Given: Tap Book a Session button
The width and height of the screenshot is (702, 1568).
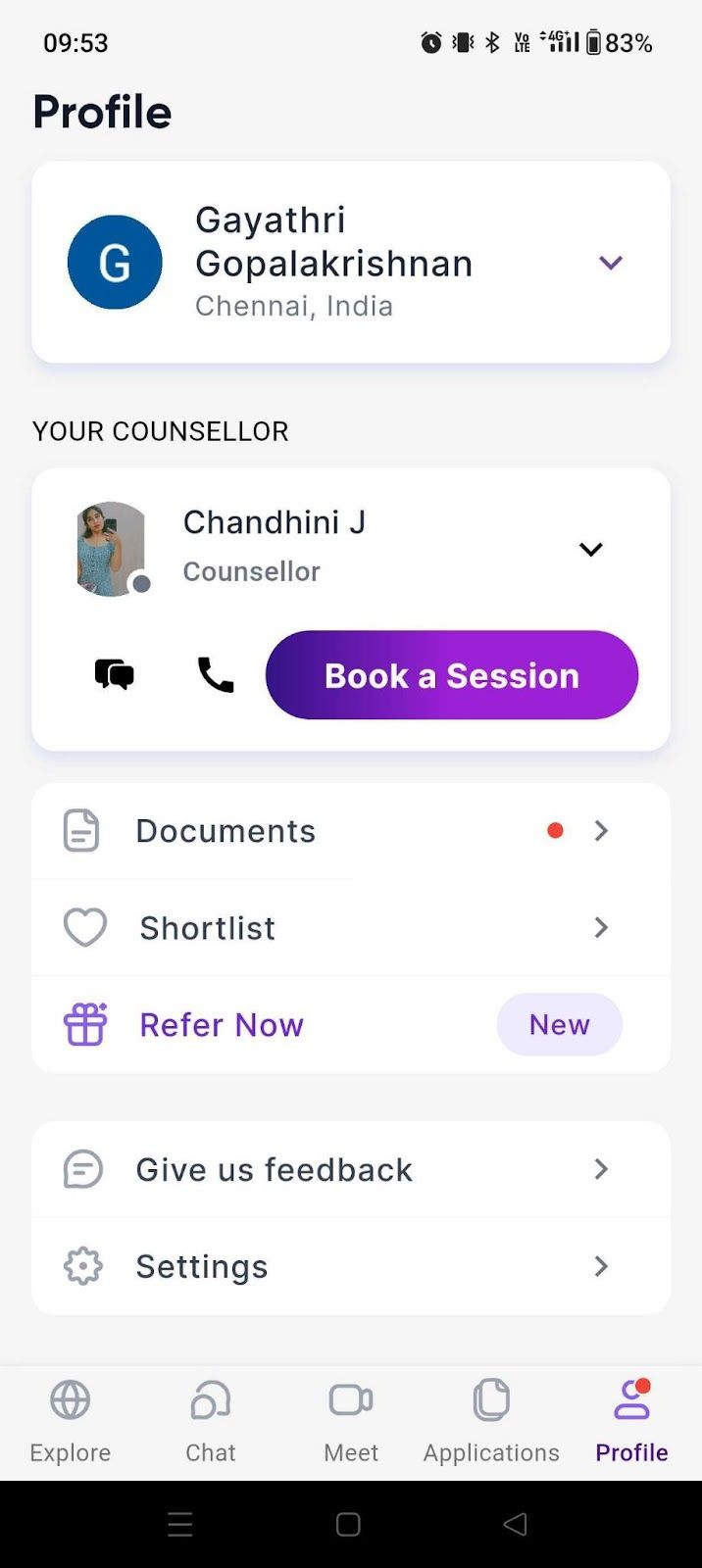Looking at the screenshot, I should tap(452, 675).
